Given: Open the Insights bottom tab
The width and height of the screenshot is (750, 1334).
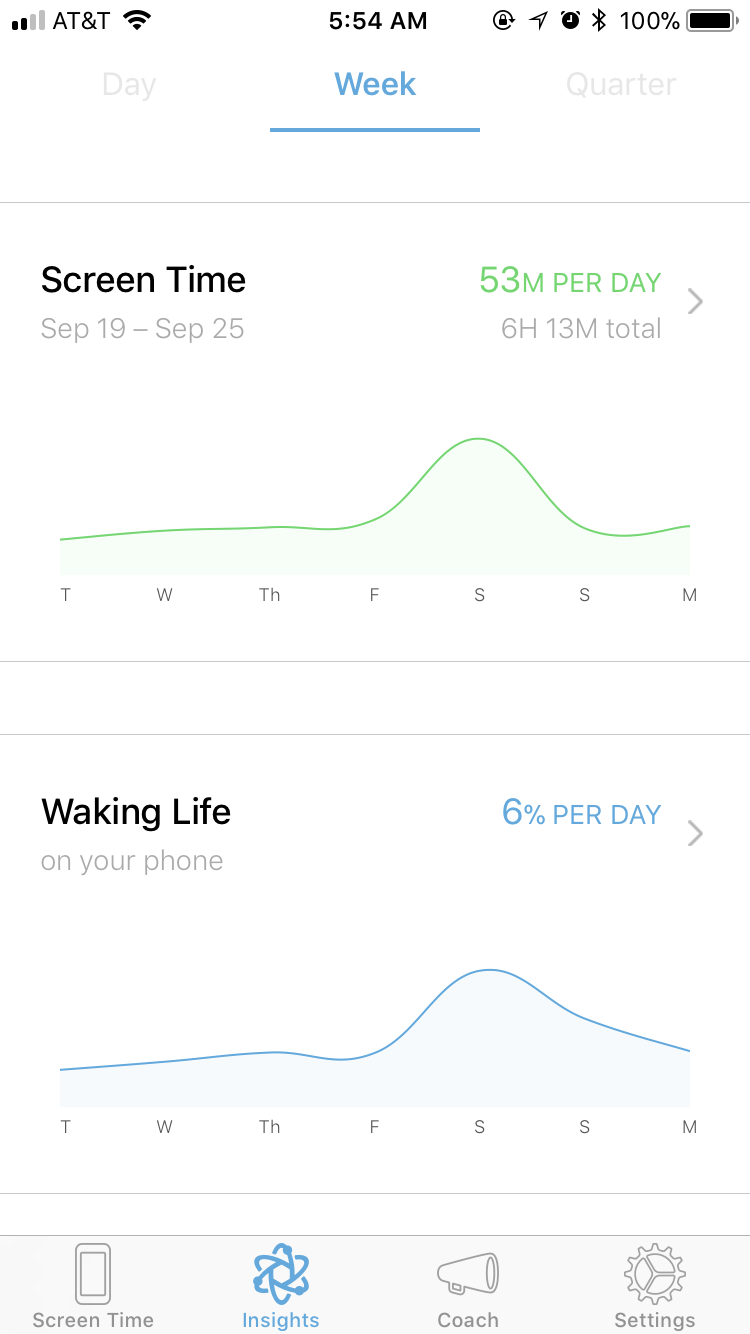Looking at the screenshot, I should [281, 1287].
